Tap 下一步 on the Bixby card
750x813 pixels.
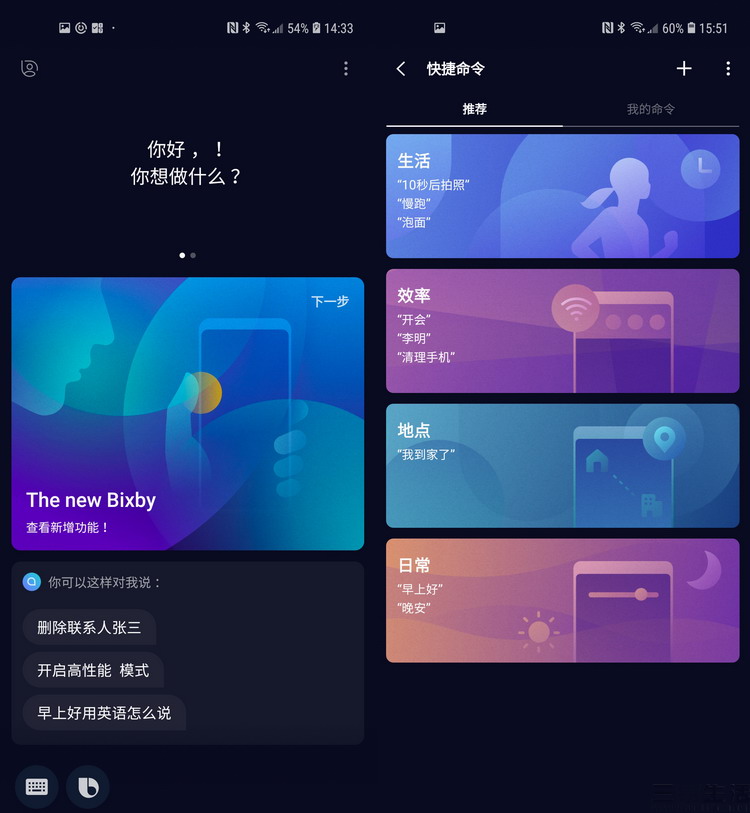click(330, 301)
